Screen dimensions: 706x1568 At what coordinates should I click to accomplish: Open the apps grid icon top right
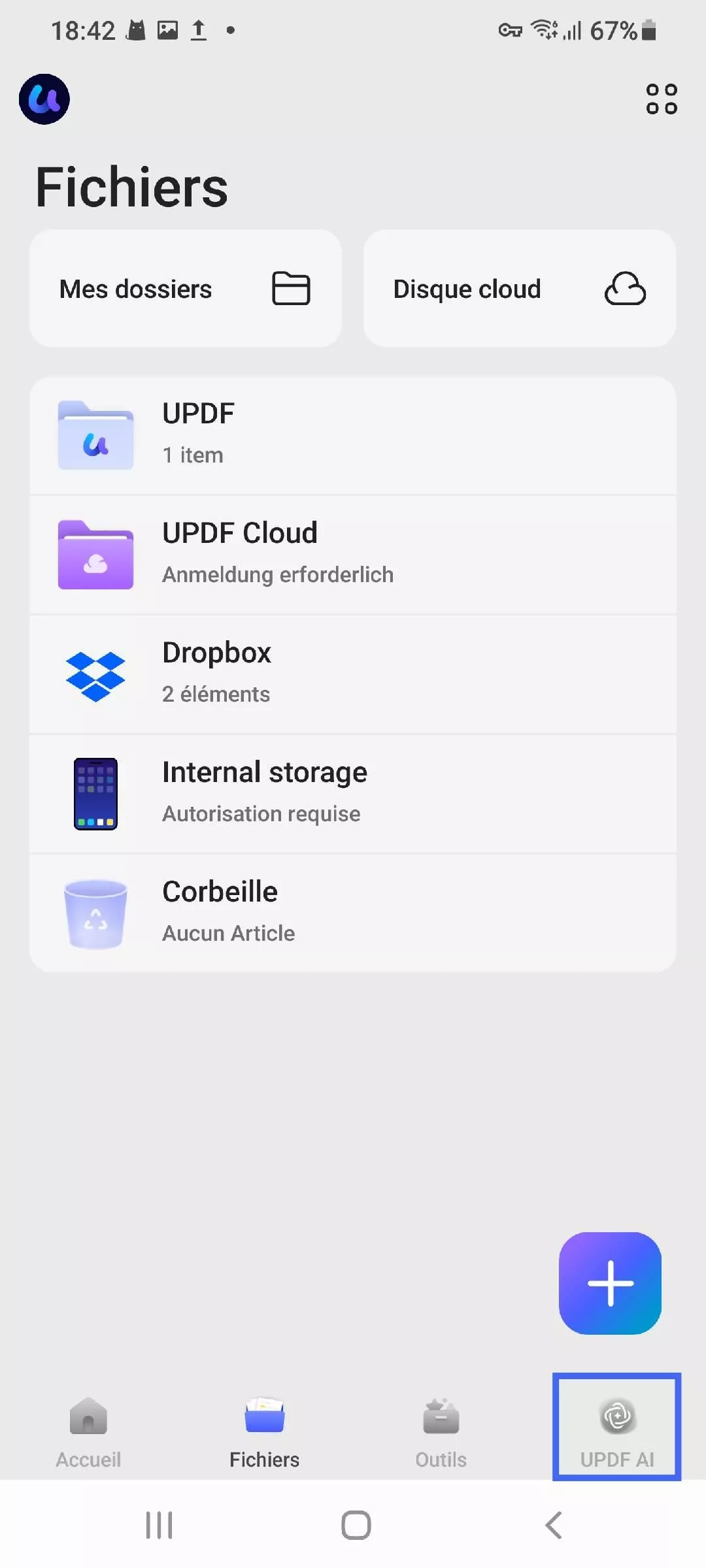(x=660, y=98)
